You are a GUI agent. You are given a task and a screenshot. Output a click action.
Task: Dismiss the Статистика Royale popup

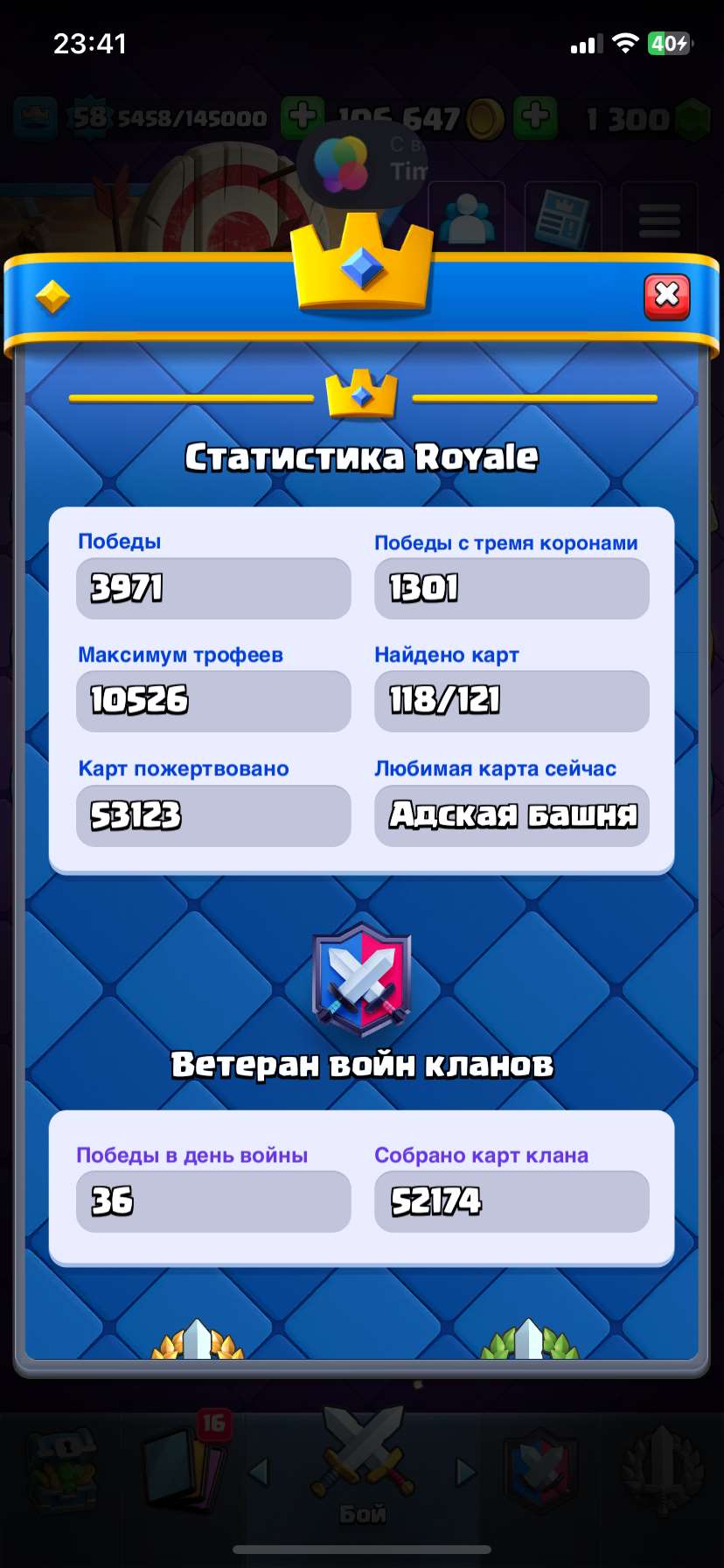(x=665, y=296)
